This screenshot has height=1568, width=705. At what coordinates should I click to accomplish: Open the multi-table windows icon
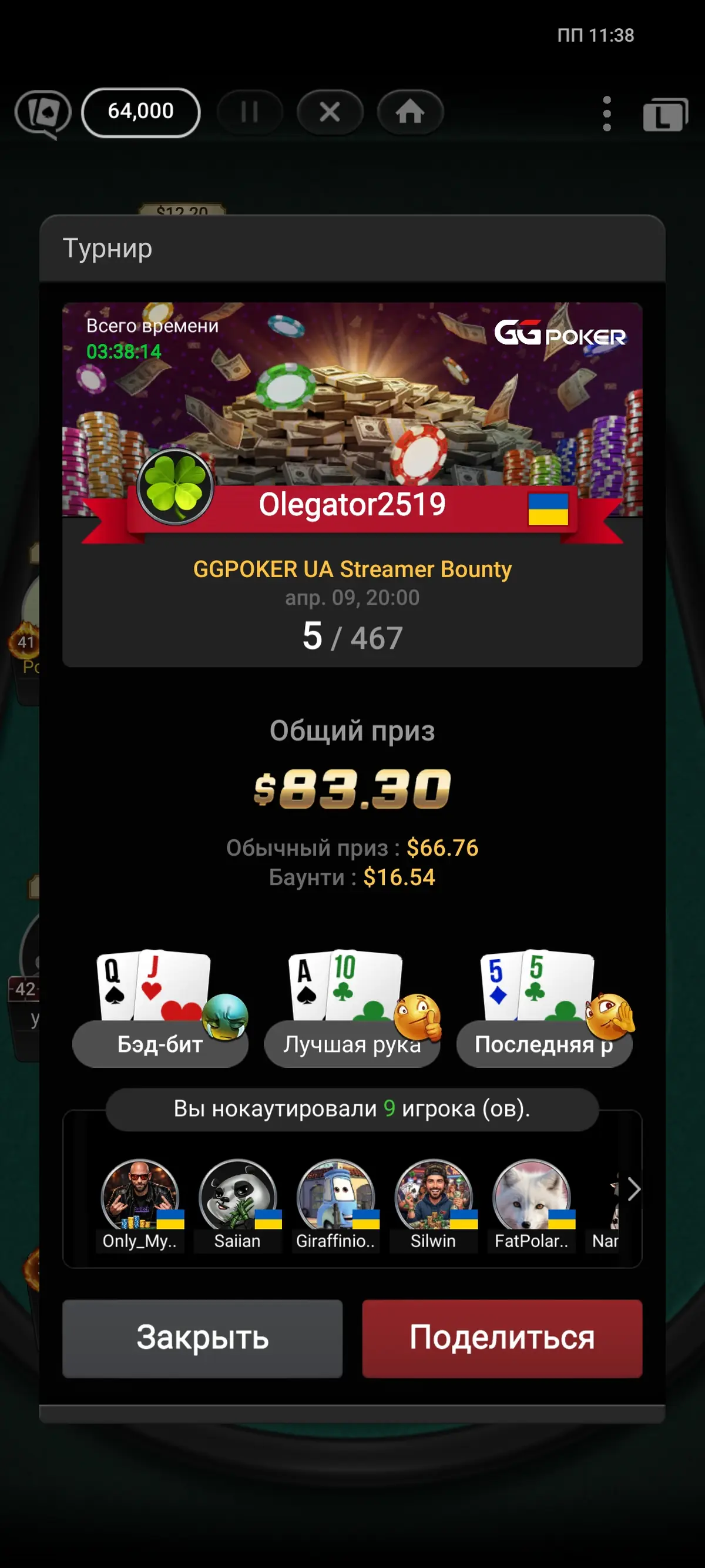pyautogui.click(x=665, y=115)
